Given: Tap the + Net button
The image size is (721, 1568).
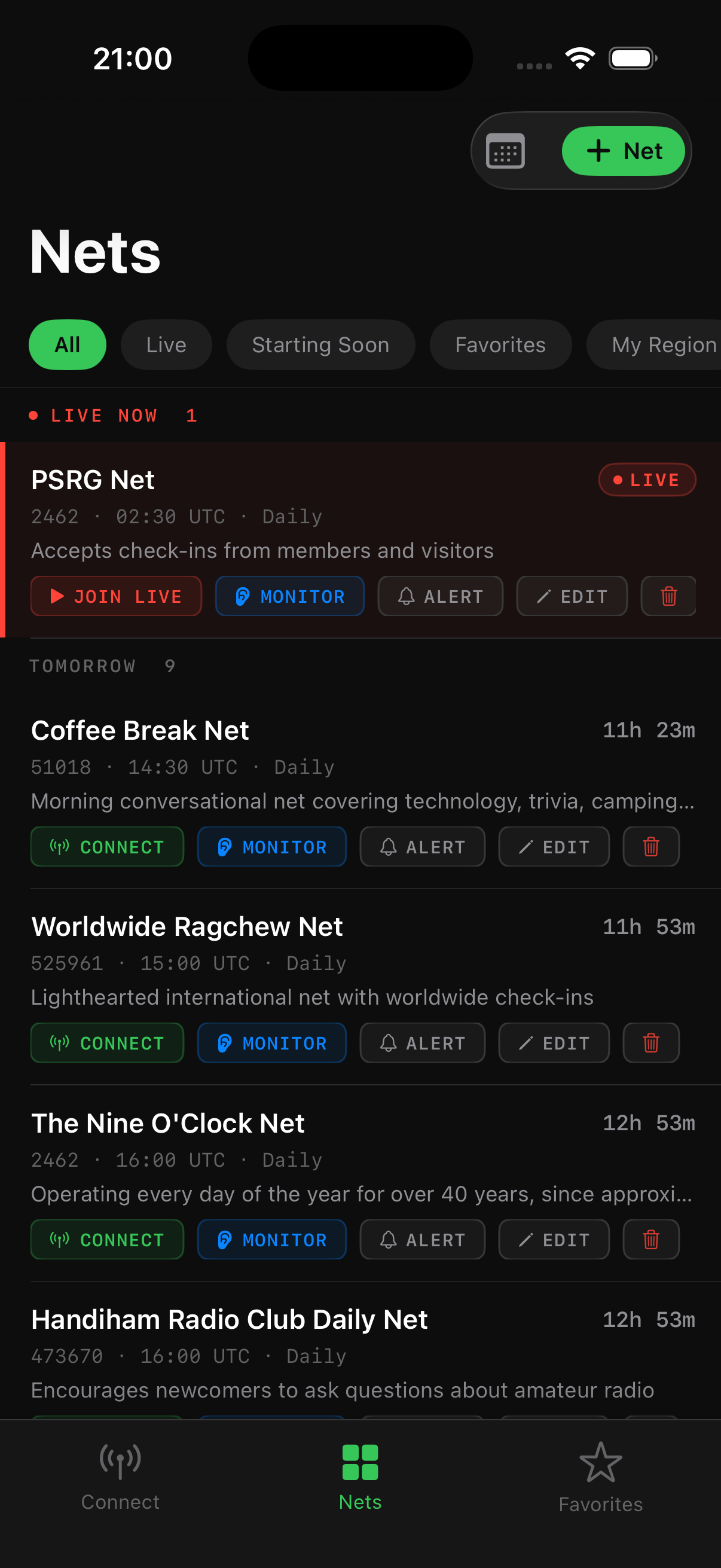Looking at the screenshot, I should coord(622,150).
